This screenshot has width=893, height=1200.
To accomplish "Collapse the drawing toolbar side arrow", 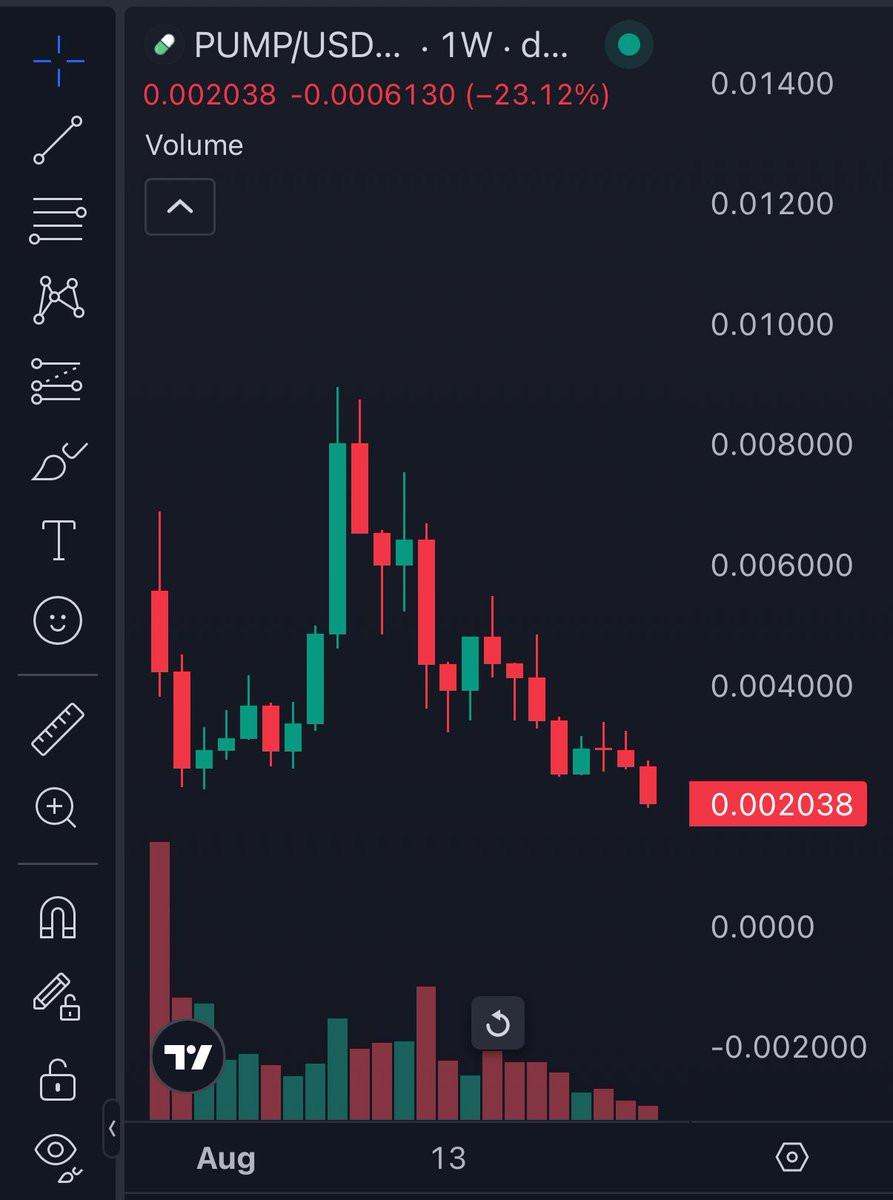I will pyautogui.click(x=112, y=1129).
